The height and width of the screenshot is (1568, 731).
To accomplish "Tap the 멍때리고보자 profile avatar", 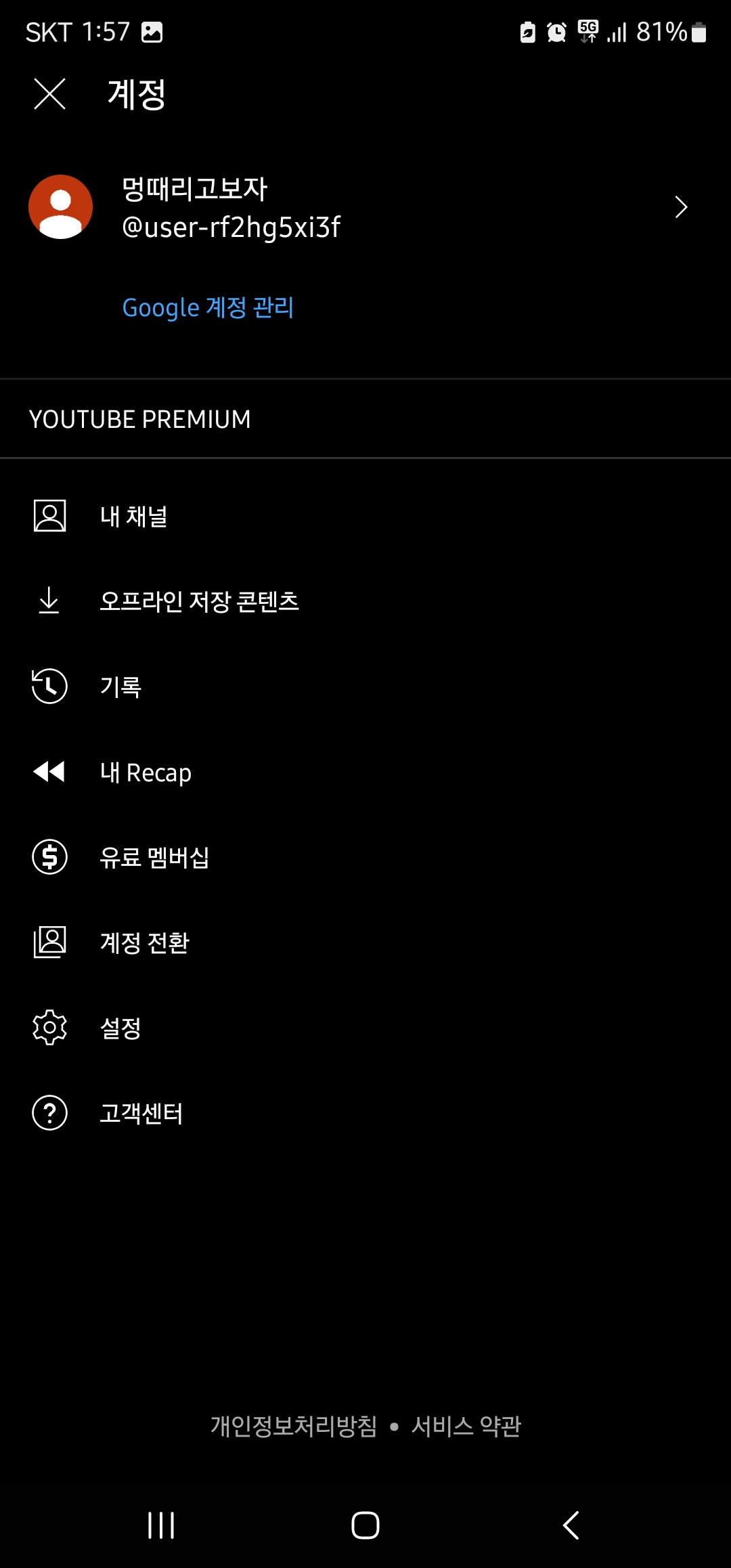I will pyautogui.click(x=61, y=206).
